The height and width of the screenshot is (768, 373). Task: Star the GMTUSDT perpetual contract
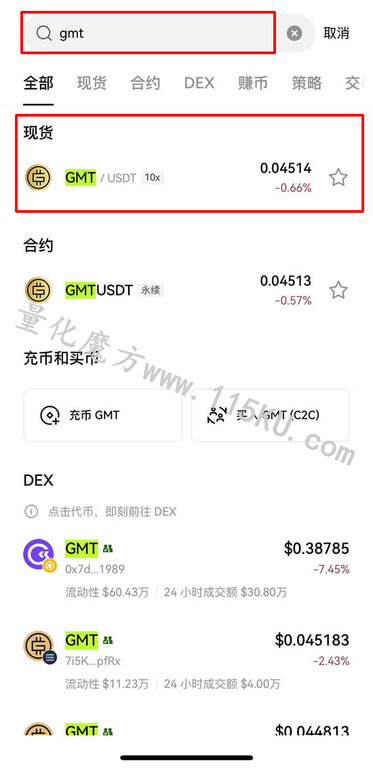point(338,290)
